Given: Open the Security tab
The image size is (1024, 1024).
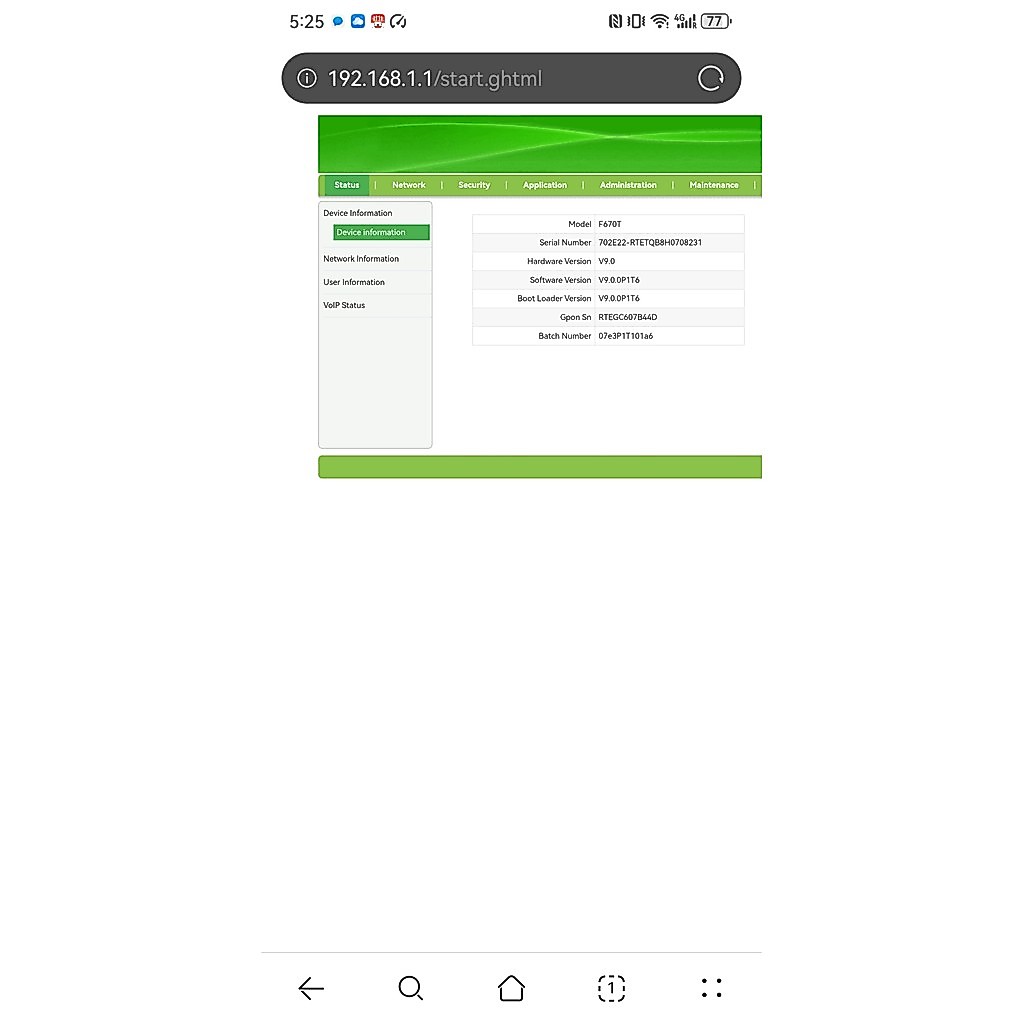Looking at the screenshot, I should pos(474,185).
